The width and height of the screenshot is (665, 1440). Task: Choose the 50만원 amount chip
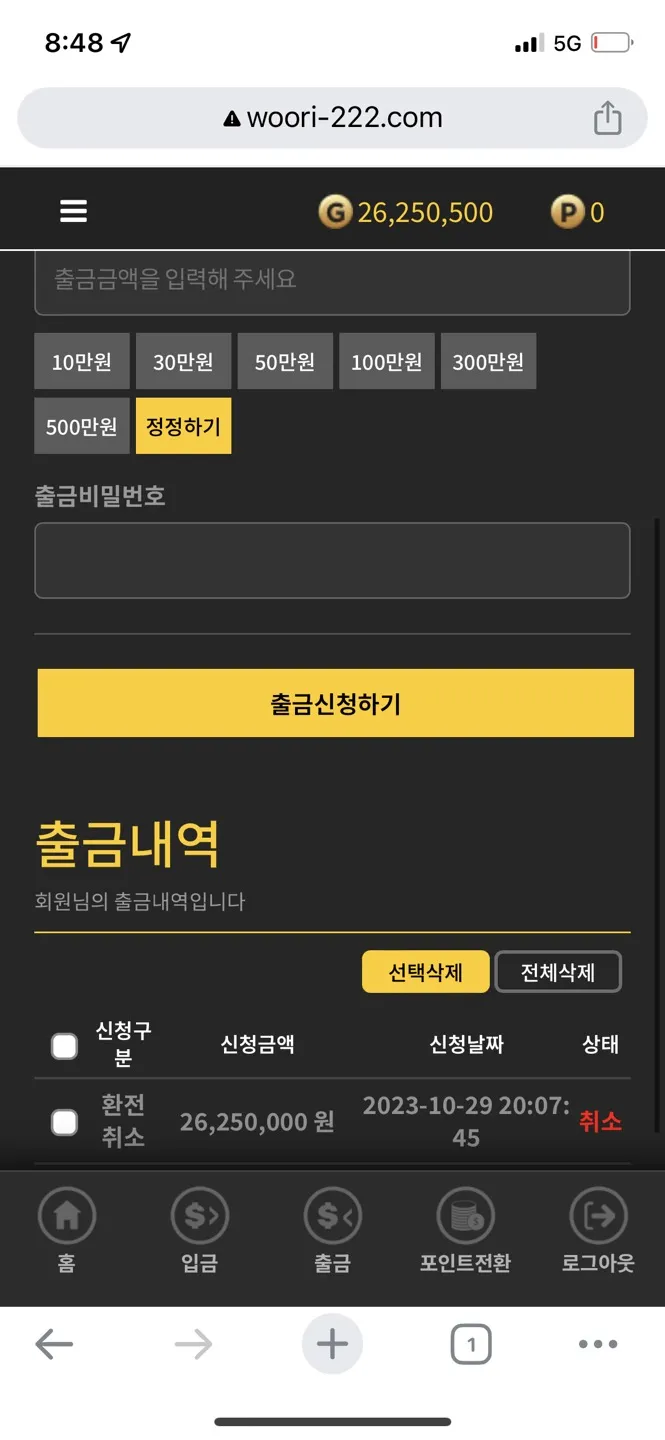click(x=285, y=361)
